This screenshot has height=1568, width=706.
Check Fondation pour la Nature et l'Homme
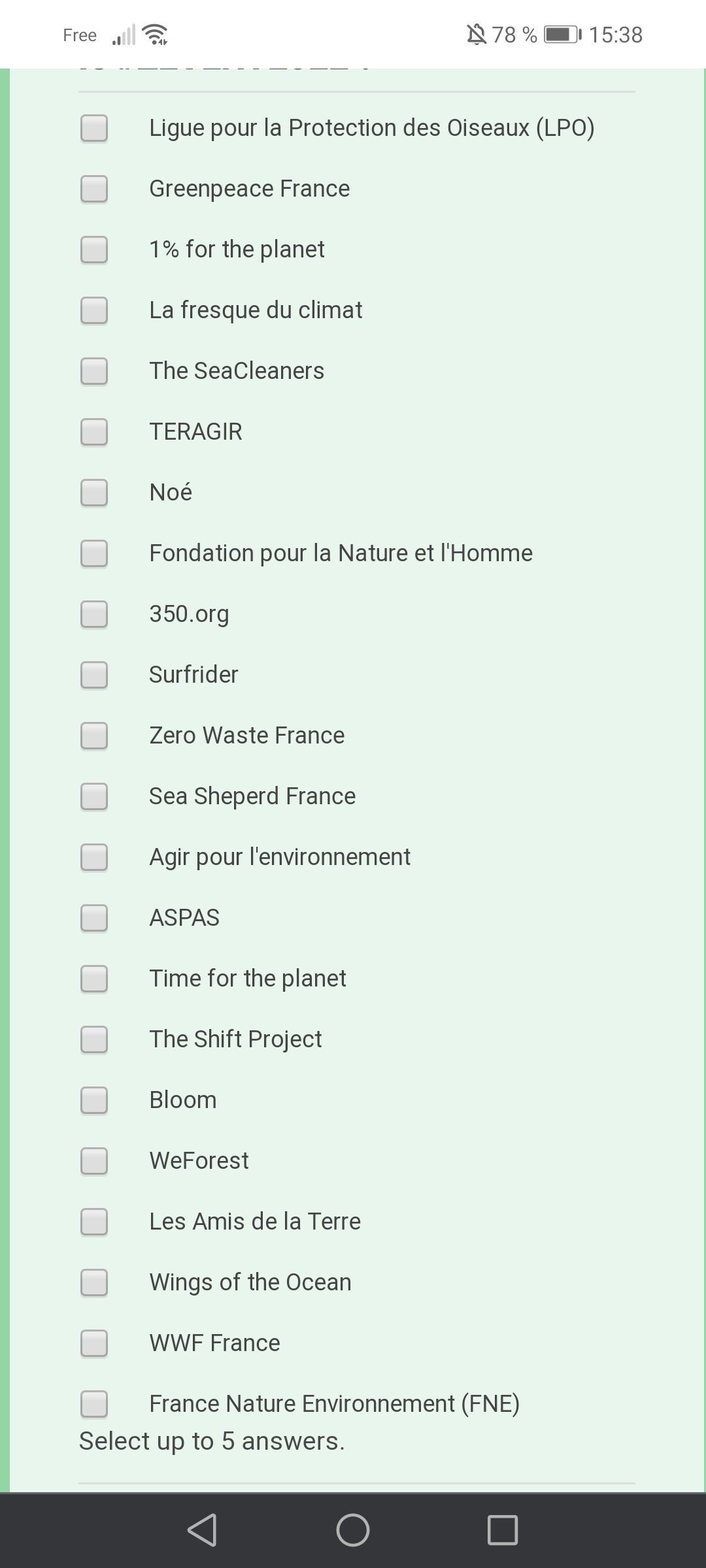(94, 553)
